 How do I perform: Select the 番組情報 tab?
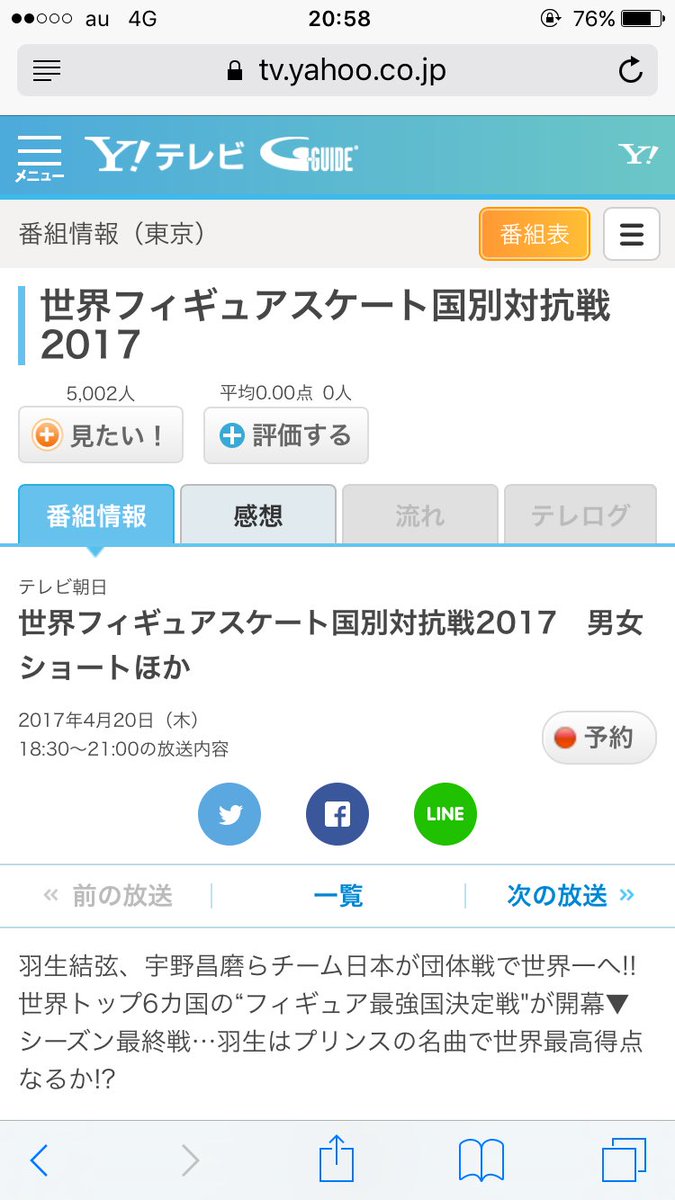(x=96, y=515)
